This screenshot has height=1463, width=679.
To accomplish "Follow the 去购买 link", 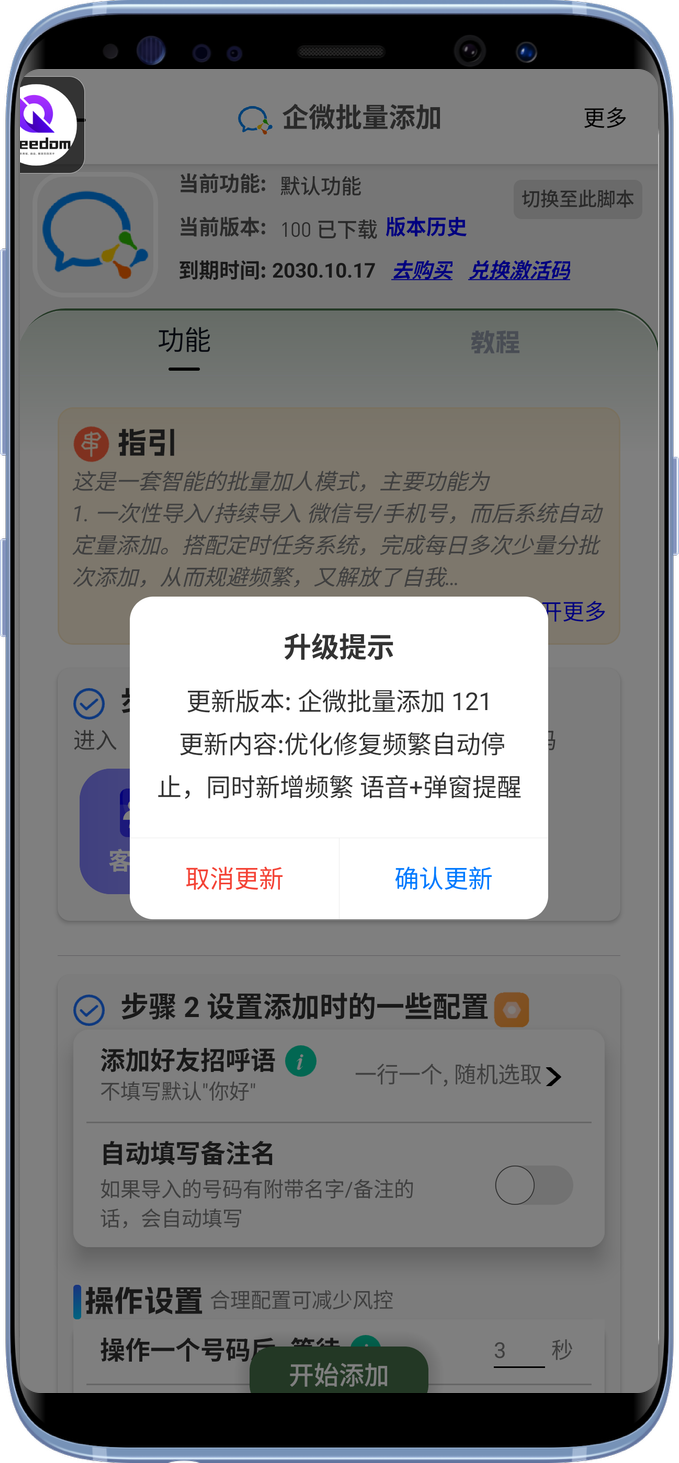I will (x=422, y=270).
